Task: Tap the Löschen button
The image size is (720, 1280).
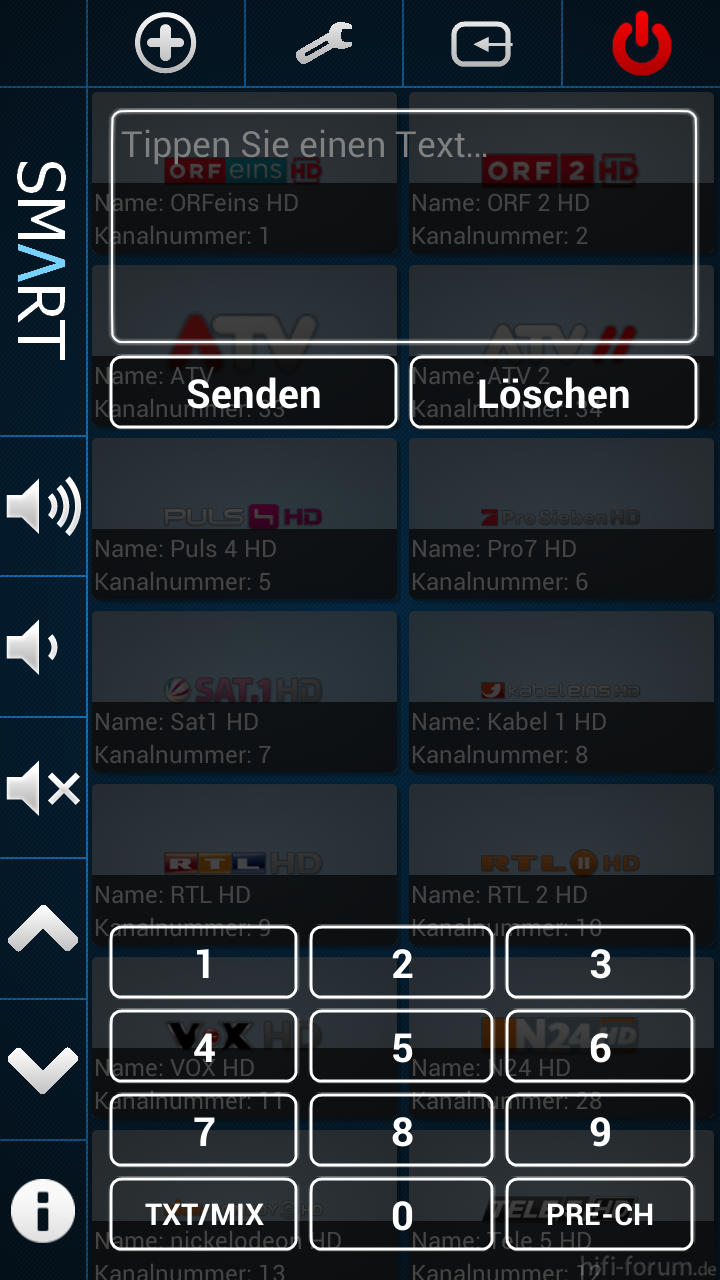Action: click(x=553, y=393)
